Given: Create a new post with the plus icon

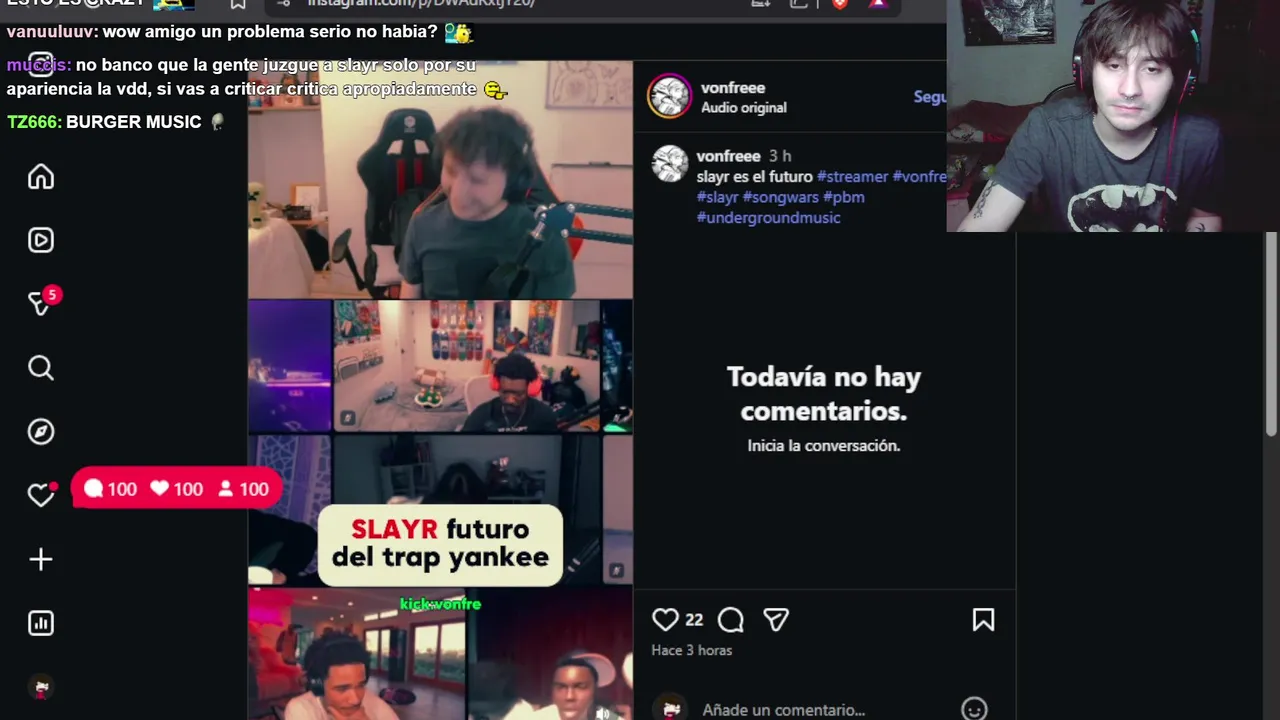Looking at the screenshot, I should point(41,559).
